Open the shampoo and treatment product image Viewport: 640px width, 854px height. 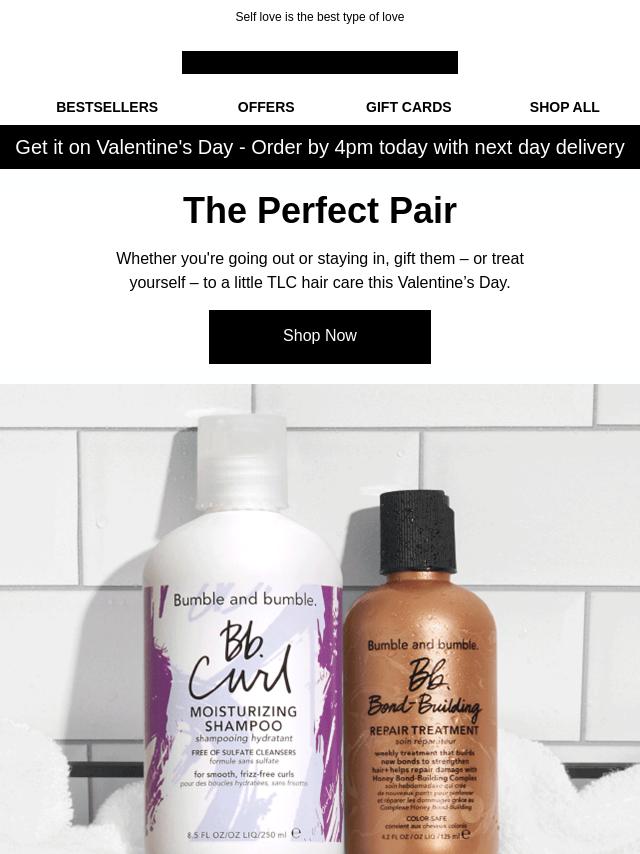coord(320,620)
